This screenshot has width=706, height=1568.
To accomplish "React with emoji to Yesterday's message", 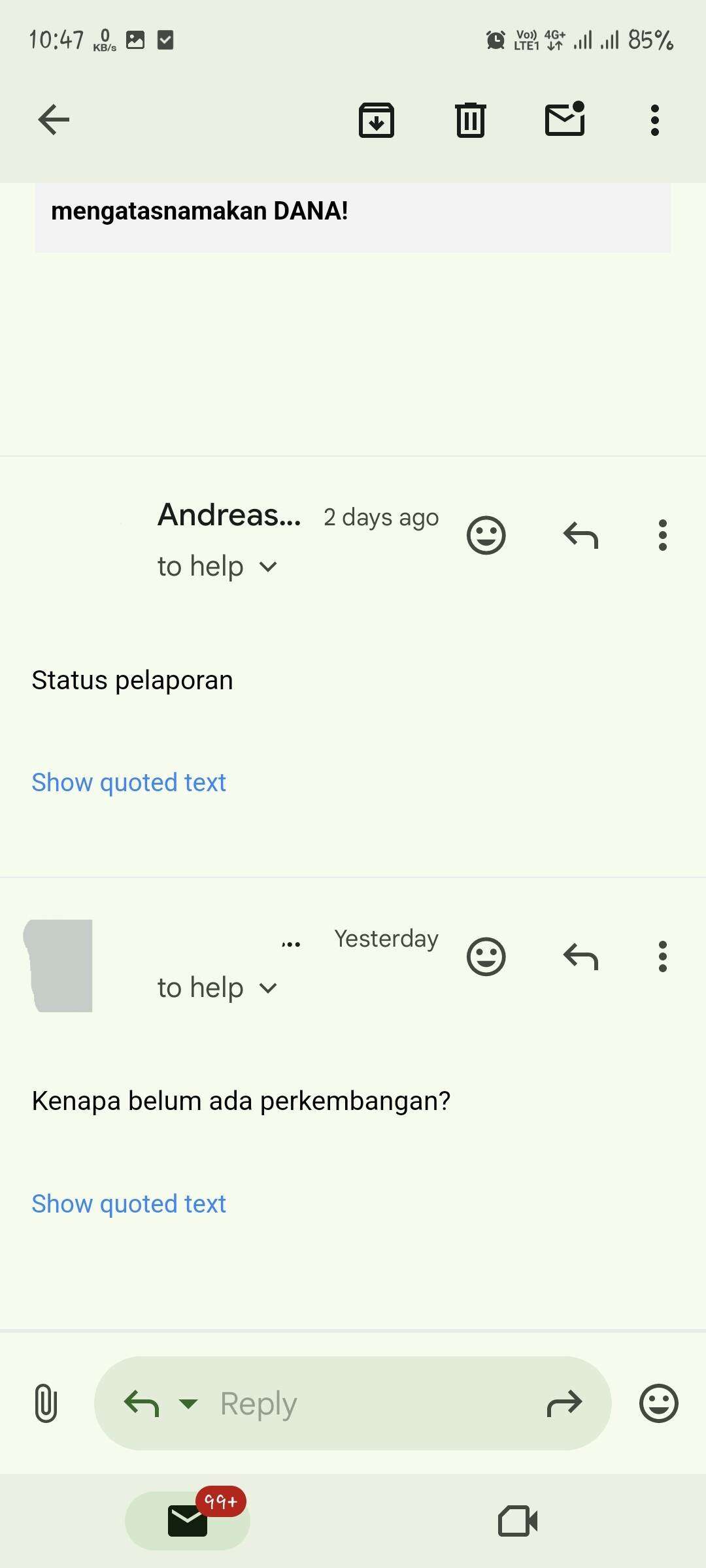I will pos(486,957).
